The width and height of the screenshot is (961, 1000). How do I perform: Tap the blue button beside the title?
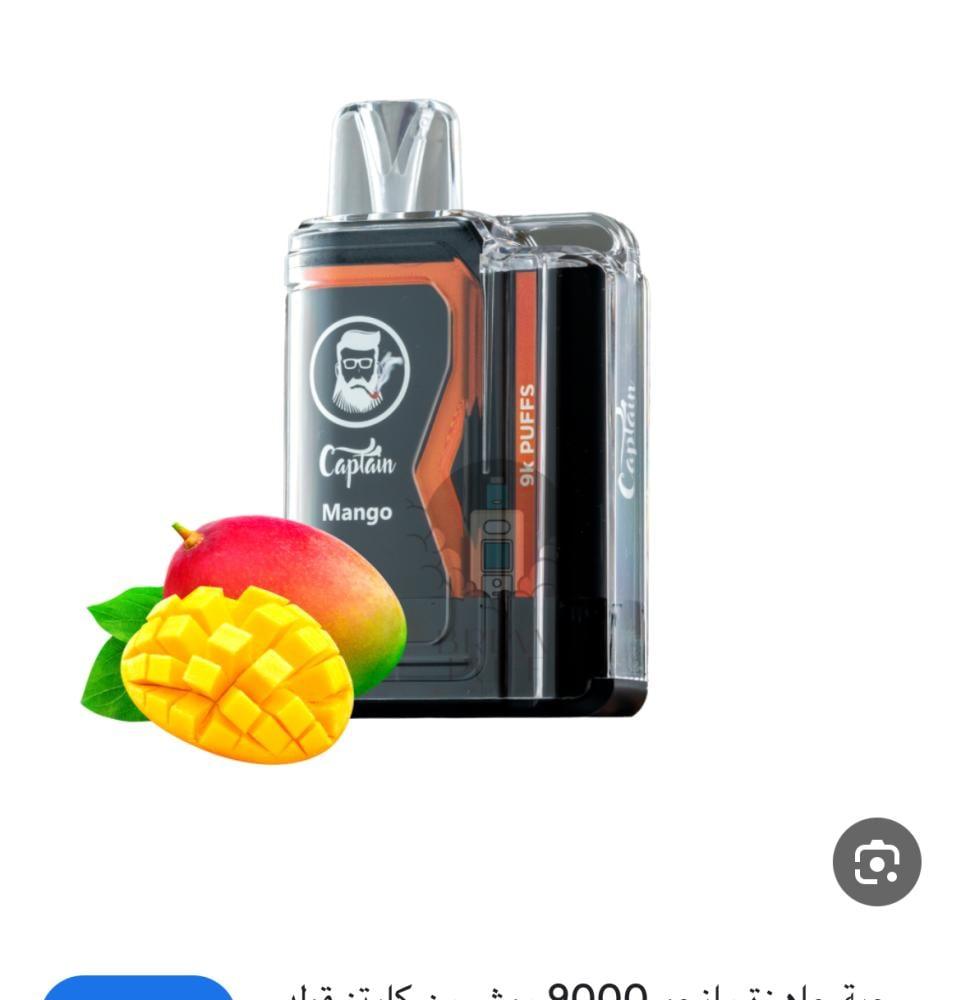[138, 988]
